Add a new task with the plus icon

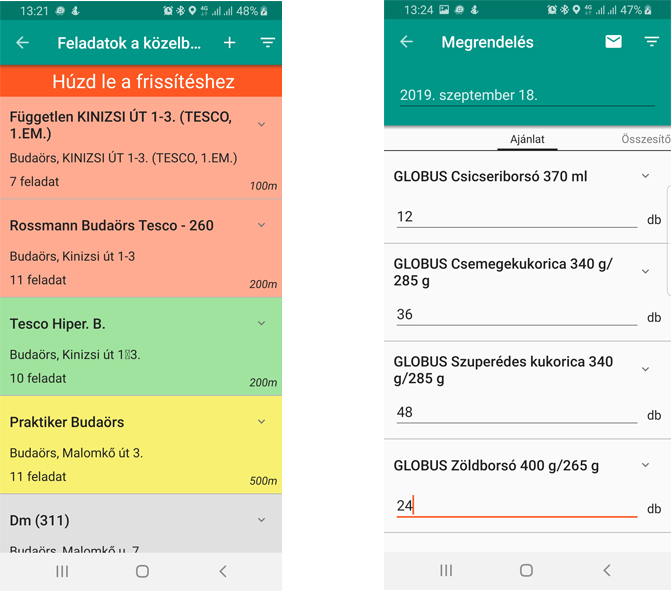(229, 43)
